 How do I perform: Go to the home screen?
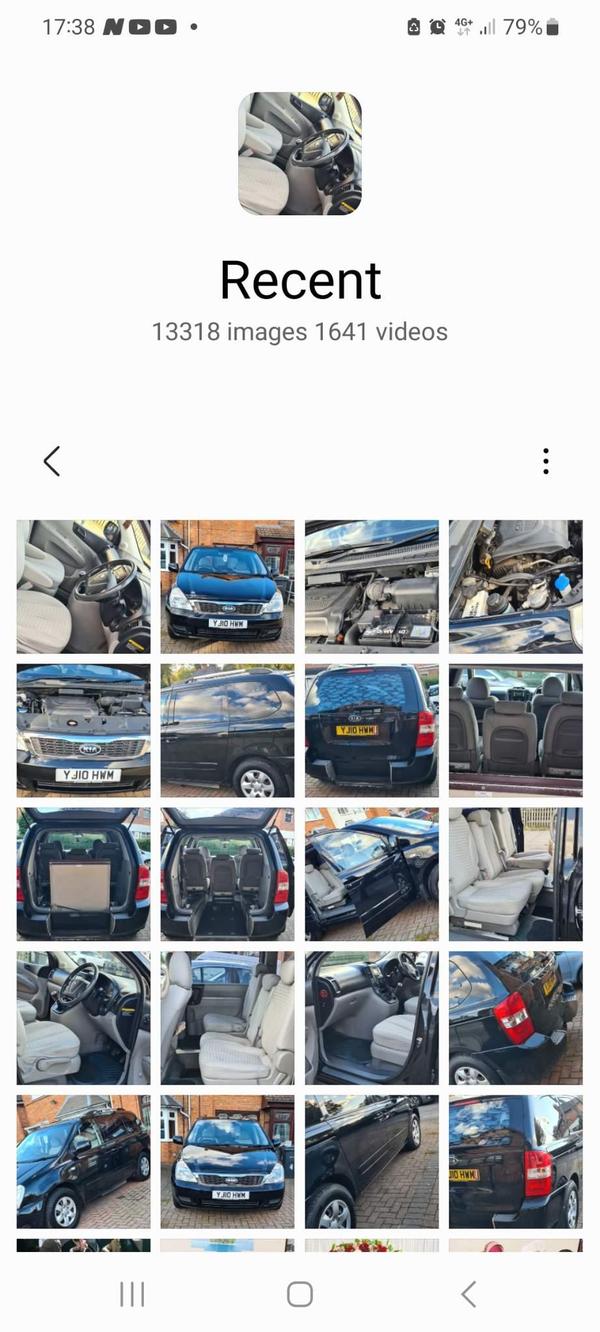300,1294
